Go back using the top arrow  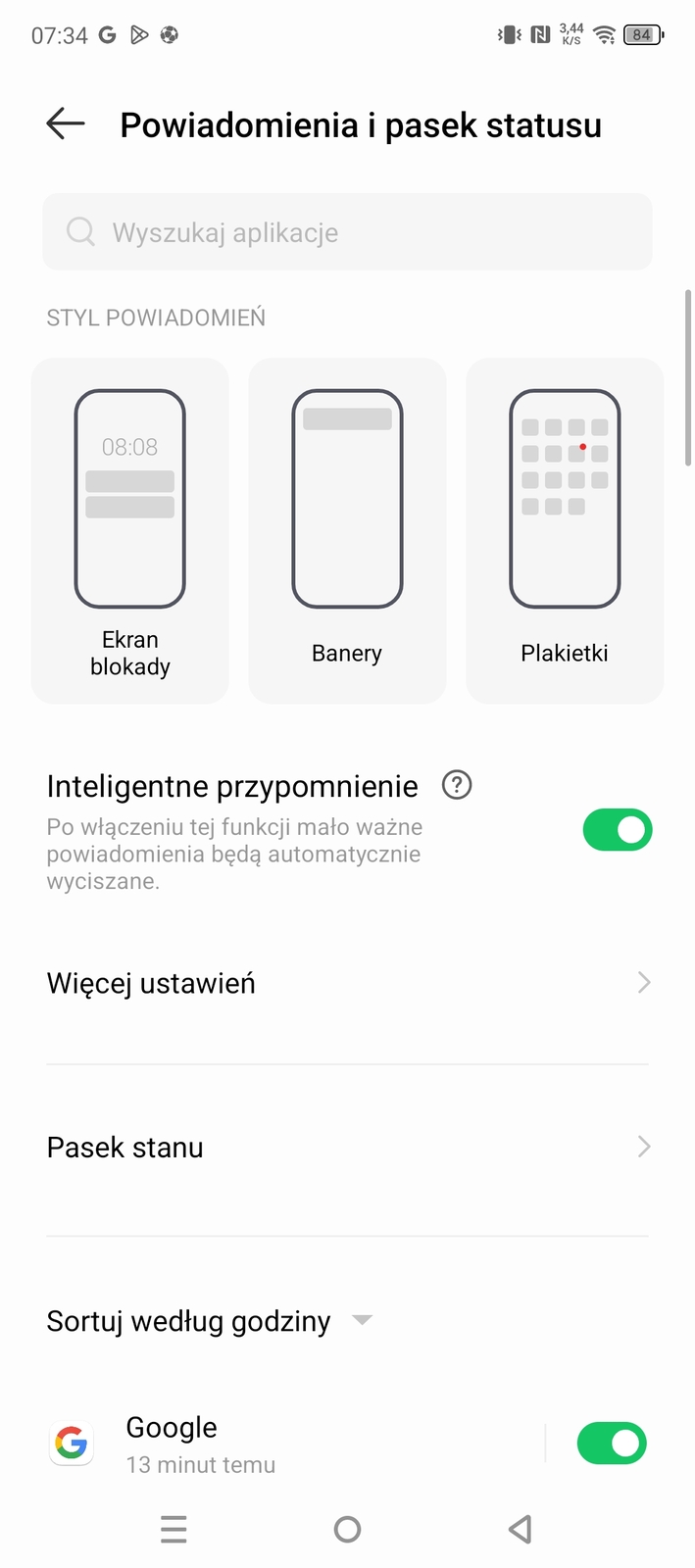(x=66, y=124)
